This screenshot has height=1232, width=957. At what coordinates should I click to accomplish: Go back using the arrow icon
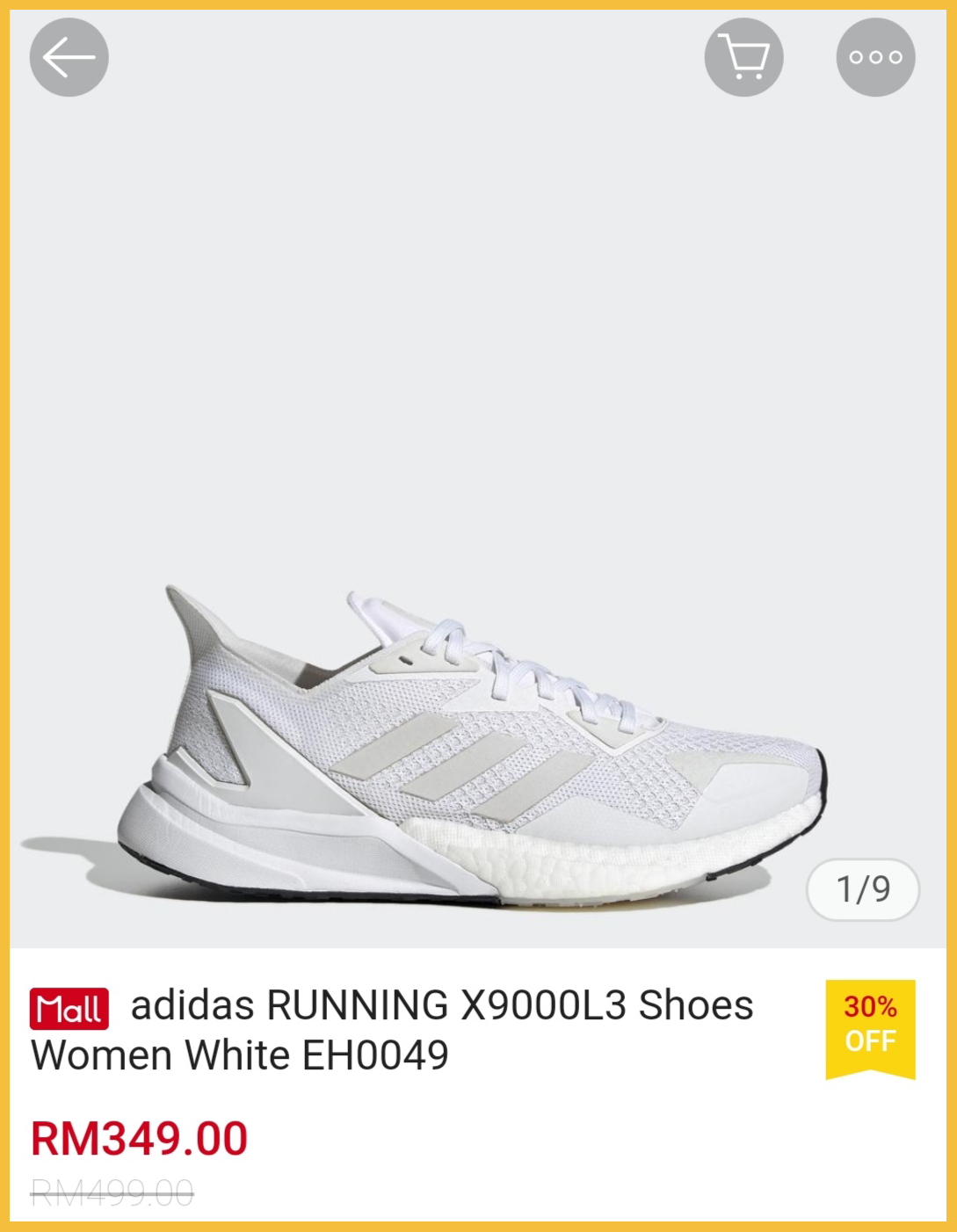[x=69, y=58]
